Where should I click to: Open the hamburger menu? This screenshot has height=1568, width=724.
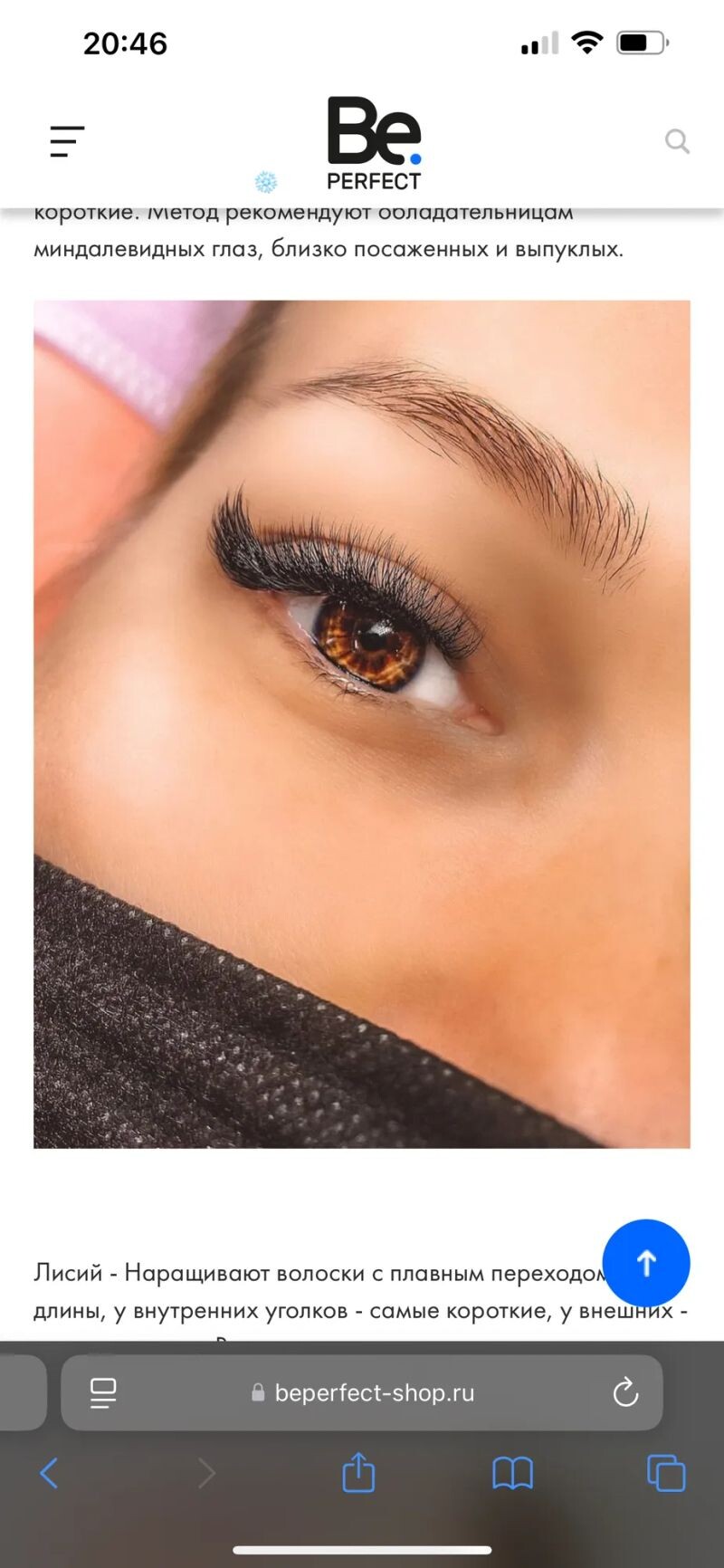[x=67, y=142]
